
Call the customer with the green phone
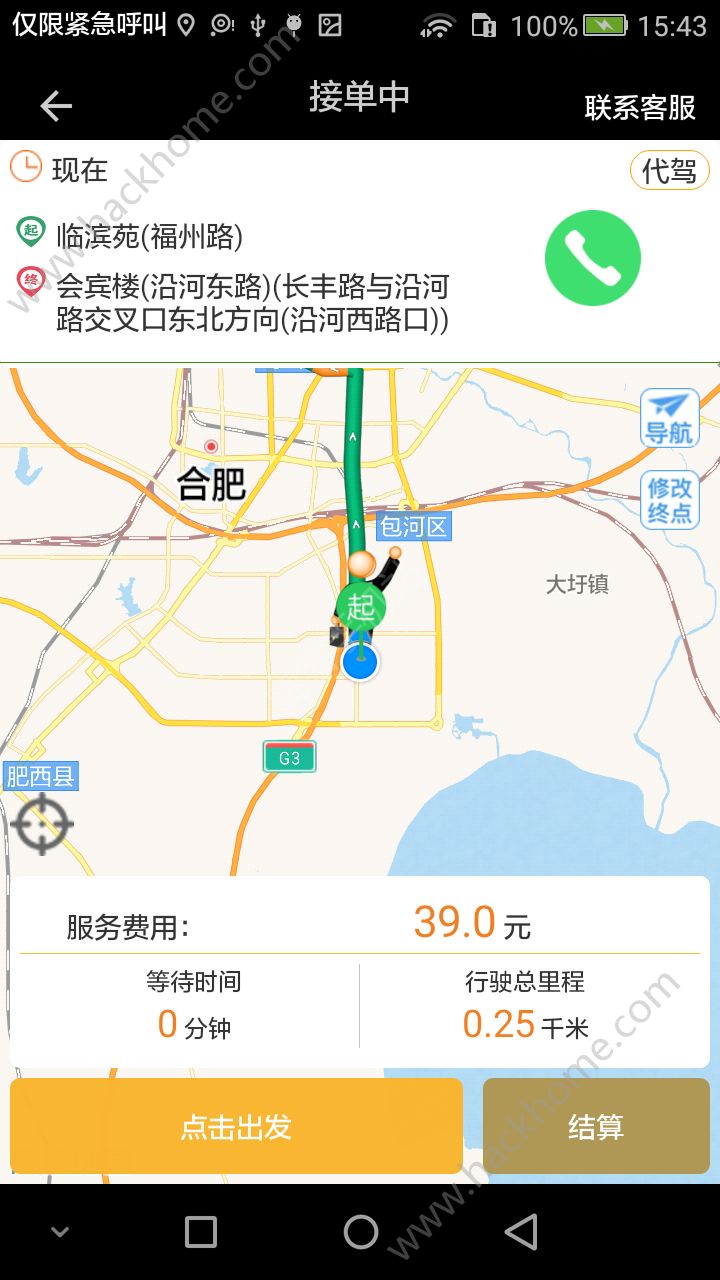click(592, 258)
